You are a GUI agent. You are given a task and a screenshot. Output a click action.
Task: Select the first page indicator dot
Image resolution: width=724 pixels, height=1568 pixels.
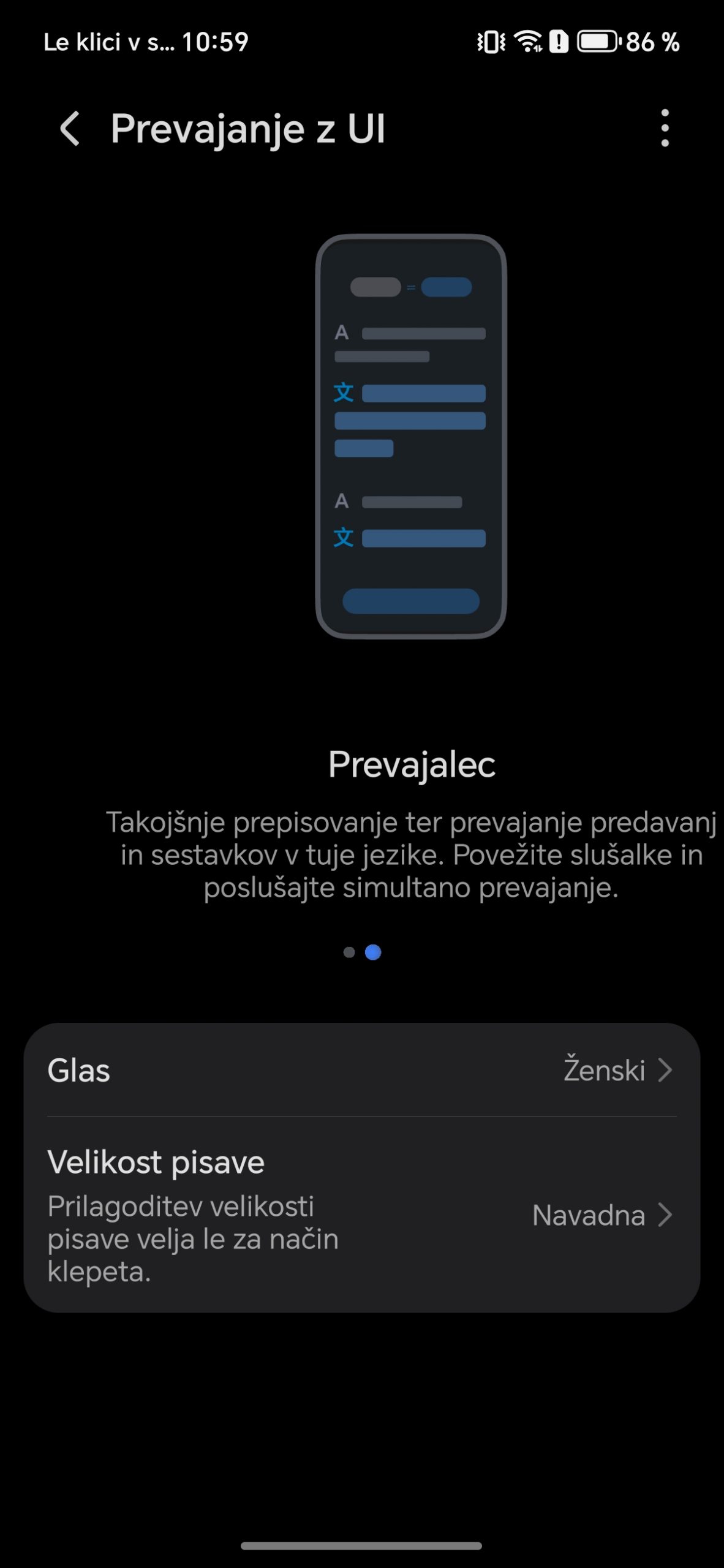[x=349, y=952]
